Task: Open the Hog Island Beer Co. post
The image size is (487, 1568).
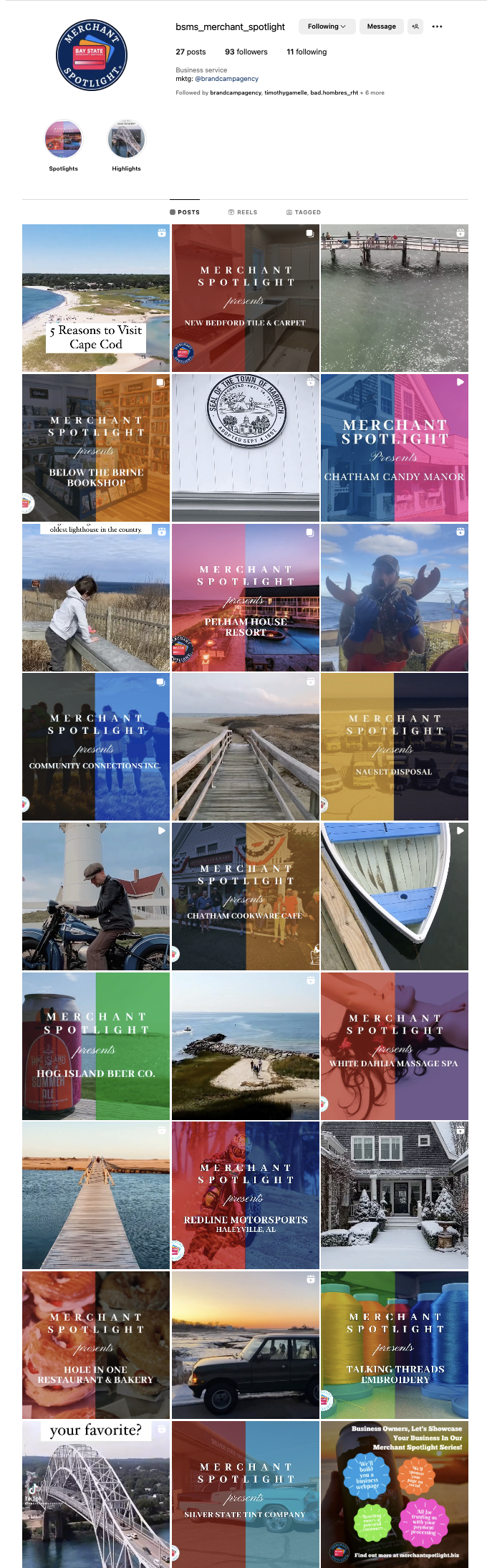Action: [96, 1046]
